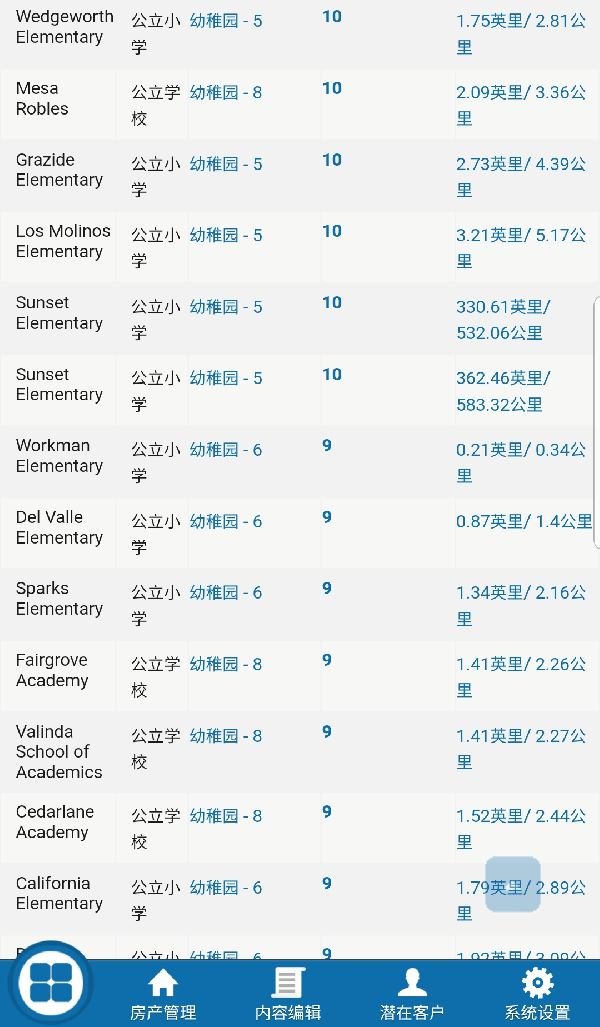Open the distance for Valinda School of Academics
This screenshot has height=1027, width=600.
tap(521, 749)
